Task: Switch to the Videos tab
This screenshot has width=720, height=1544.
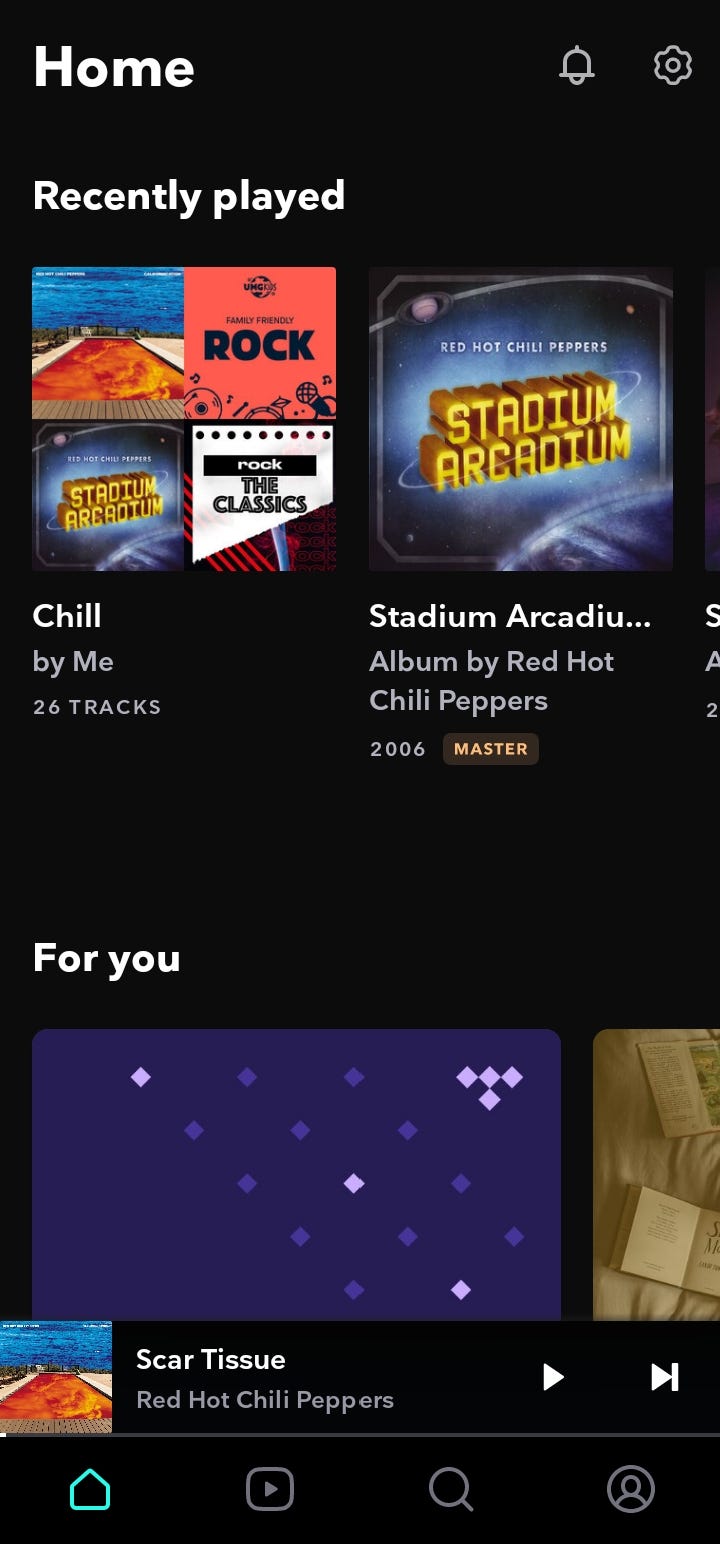Action: [x=270, y=1490]
